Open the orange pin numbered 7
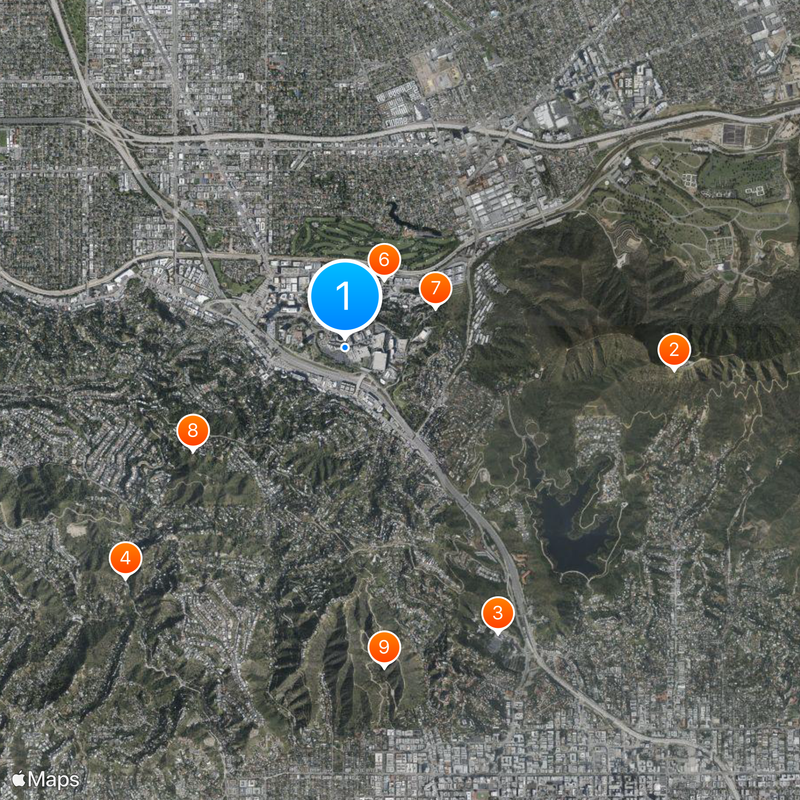This screenshot has height=800, width=800. click(x=434, y=289)
